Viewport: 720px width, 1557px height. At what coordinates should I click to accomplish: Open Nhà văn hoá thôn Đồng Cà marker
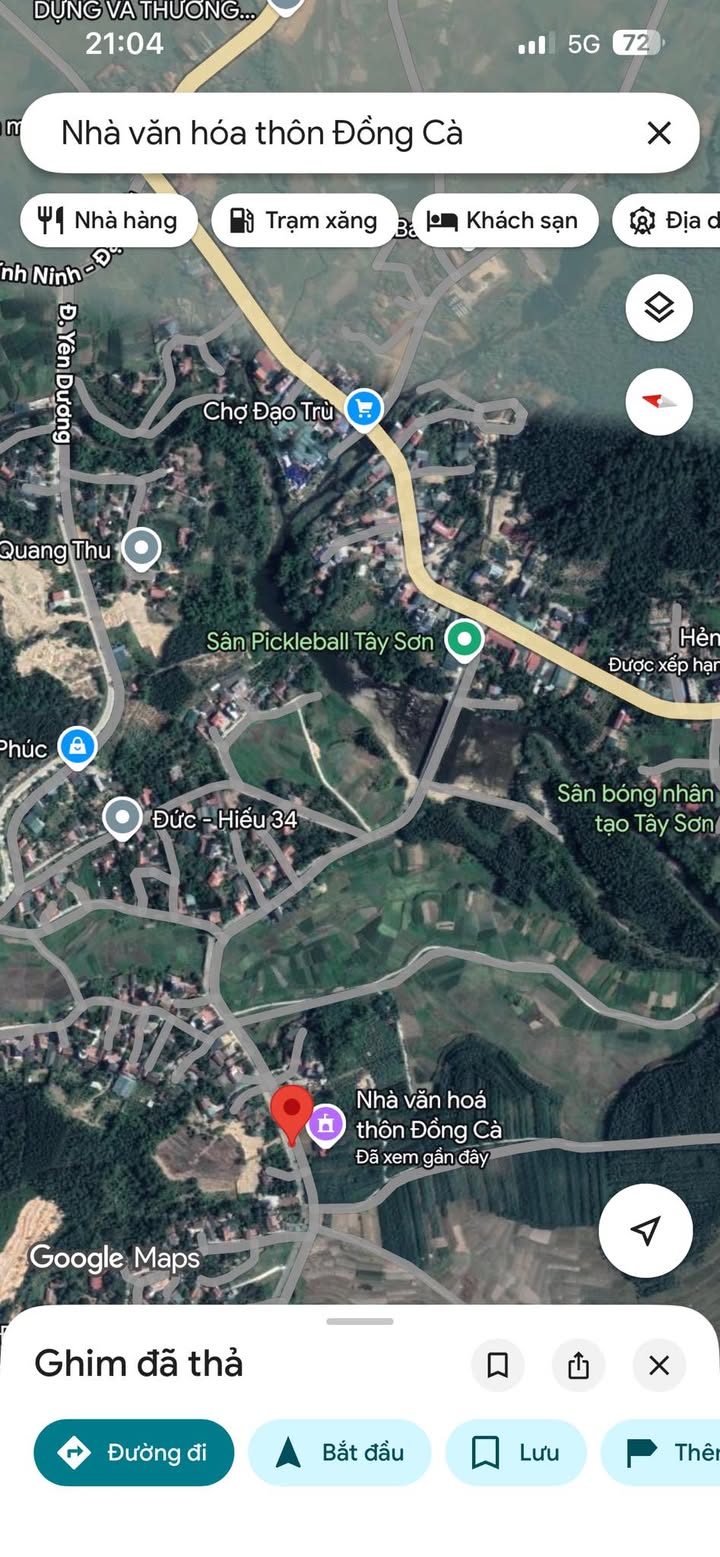325,1124
